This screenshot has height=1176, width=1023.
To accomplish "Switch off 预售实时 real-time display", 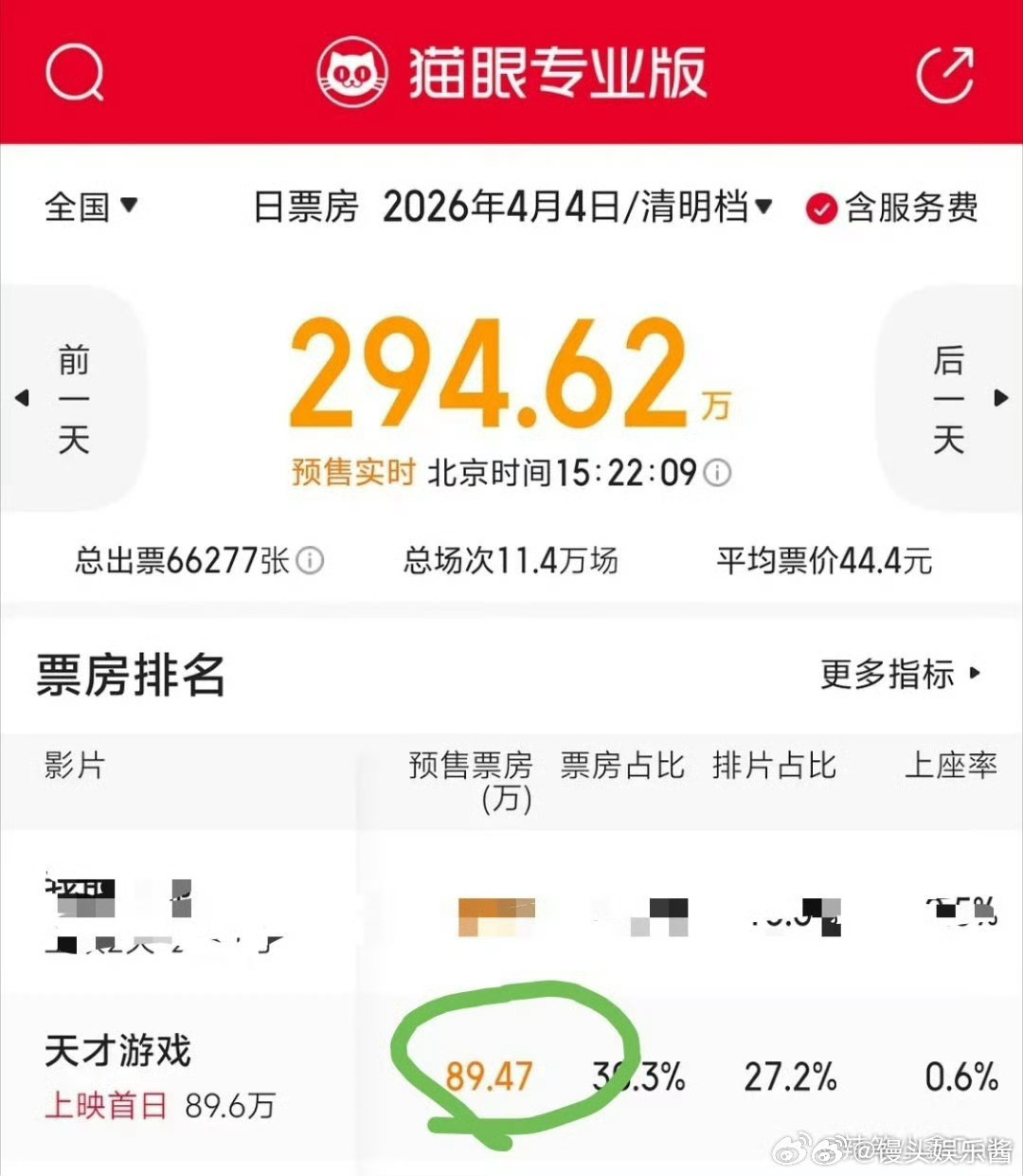I will [x=351, y=471].
